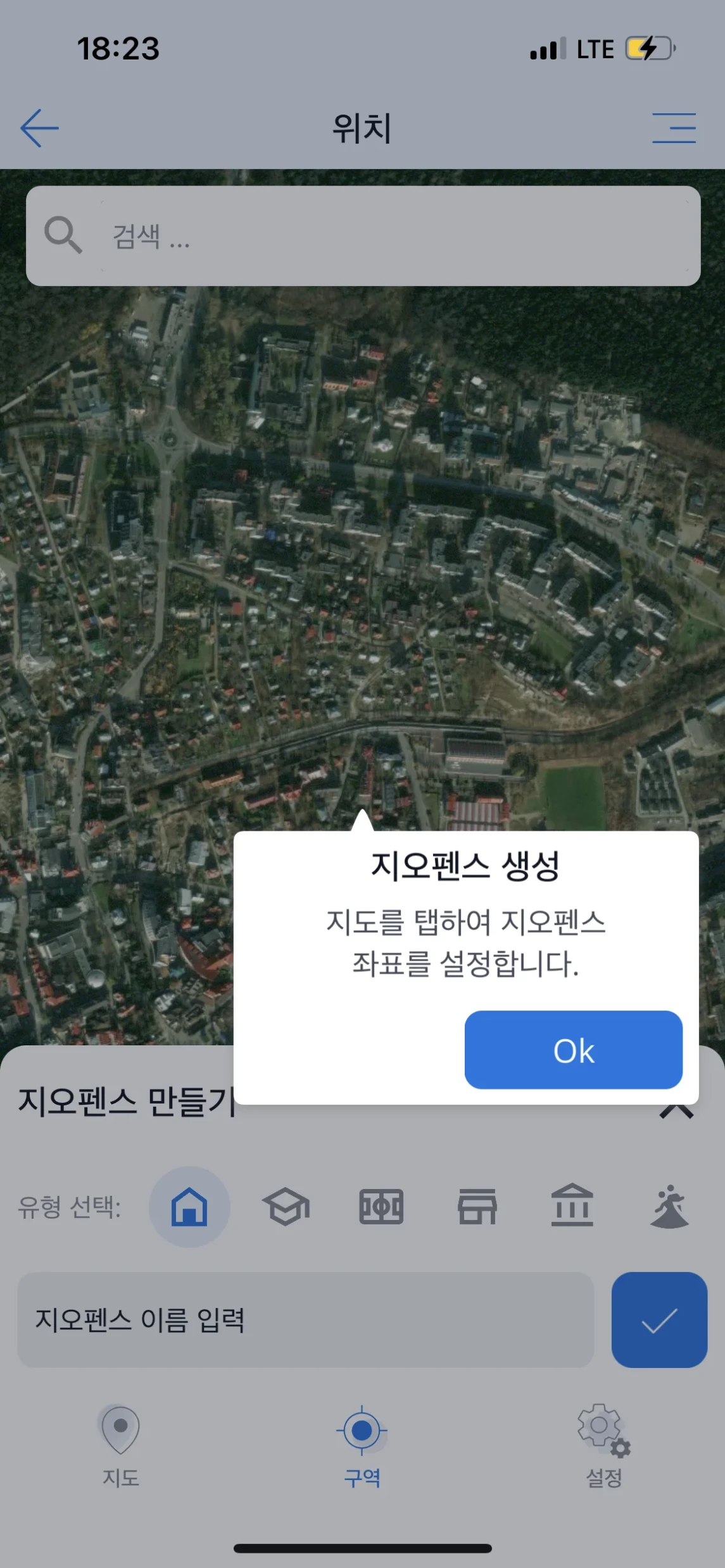Pick the bank building geofence type

[x=572, y=1207]
